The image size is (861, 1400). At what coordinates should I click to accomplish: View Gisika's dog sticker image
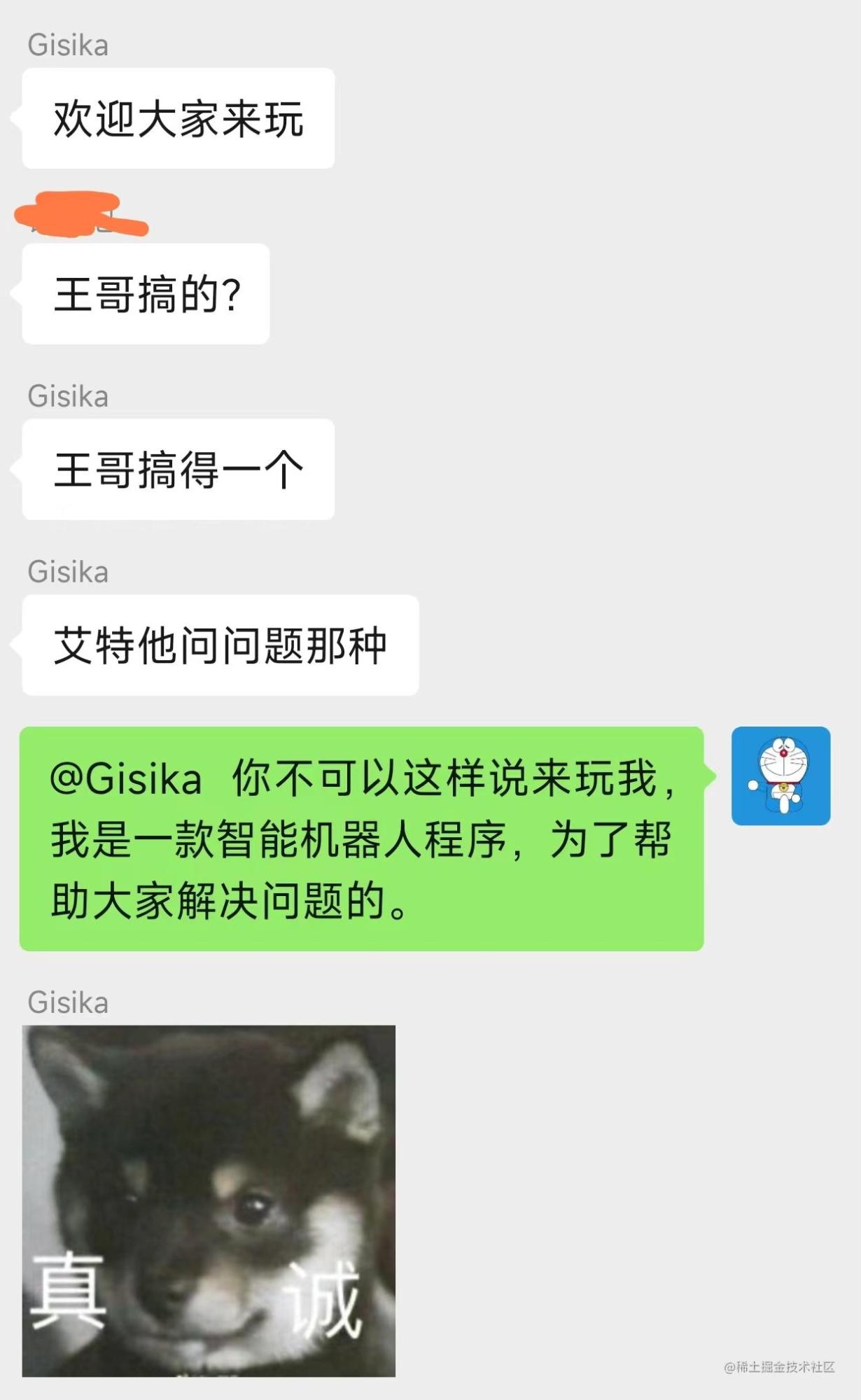tap(209, 1200)
